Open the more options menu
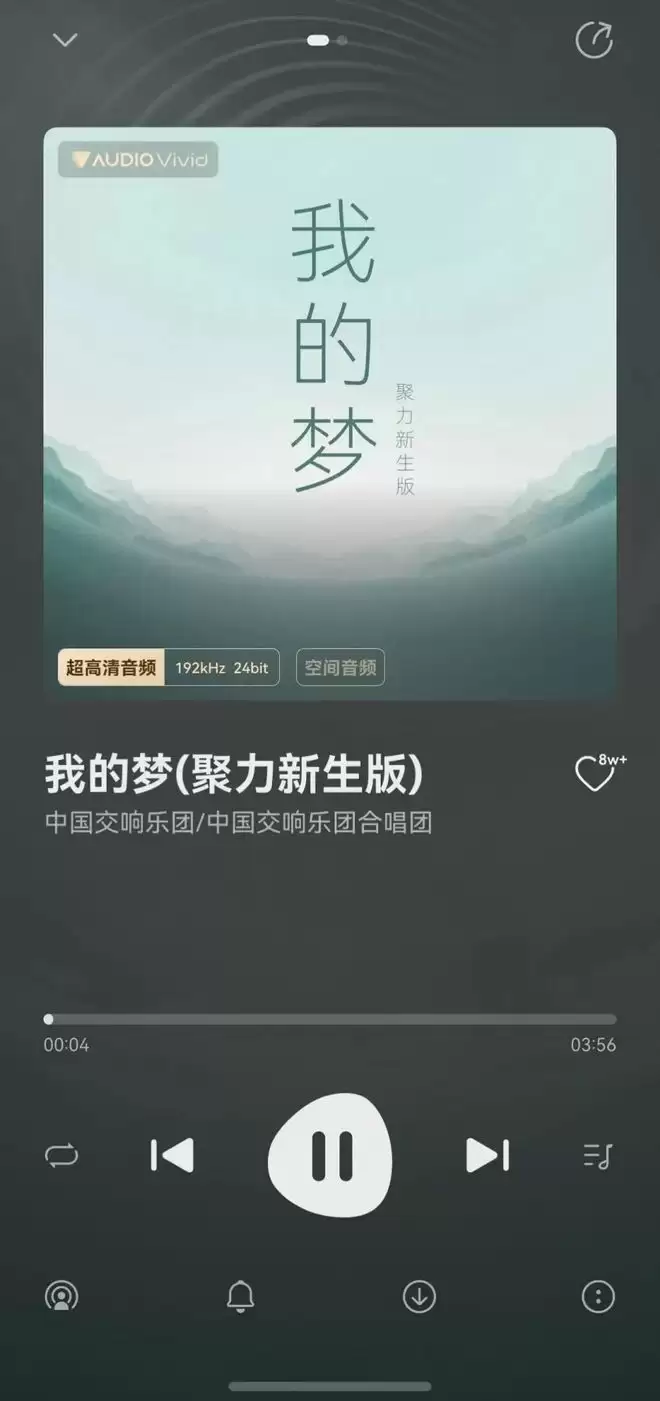The width and height of the screenshot is (660, 1401). tap(598, 1297)
